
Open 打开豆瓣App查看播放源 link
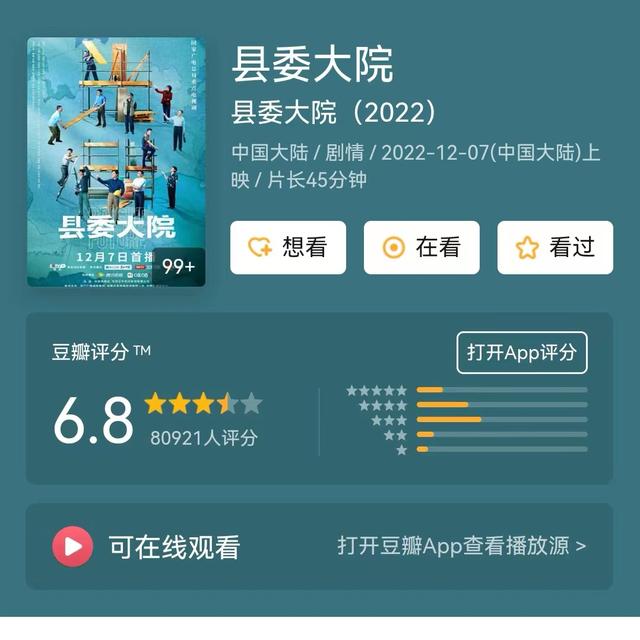[x=461, y=546]
